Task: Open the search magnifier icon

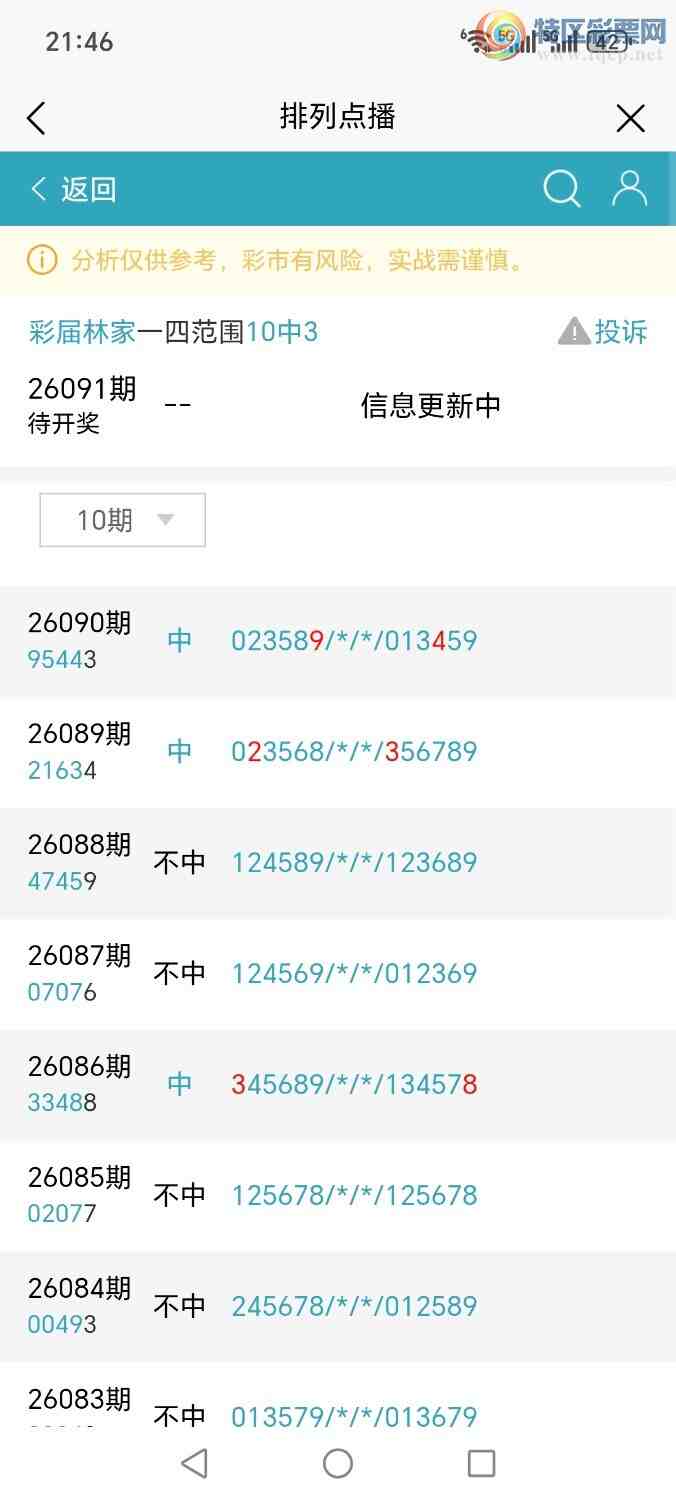Action: click(x=562, y=188)
